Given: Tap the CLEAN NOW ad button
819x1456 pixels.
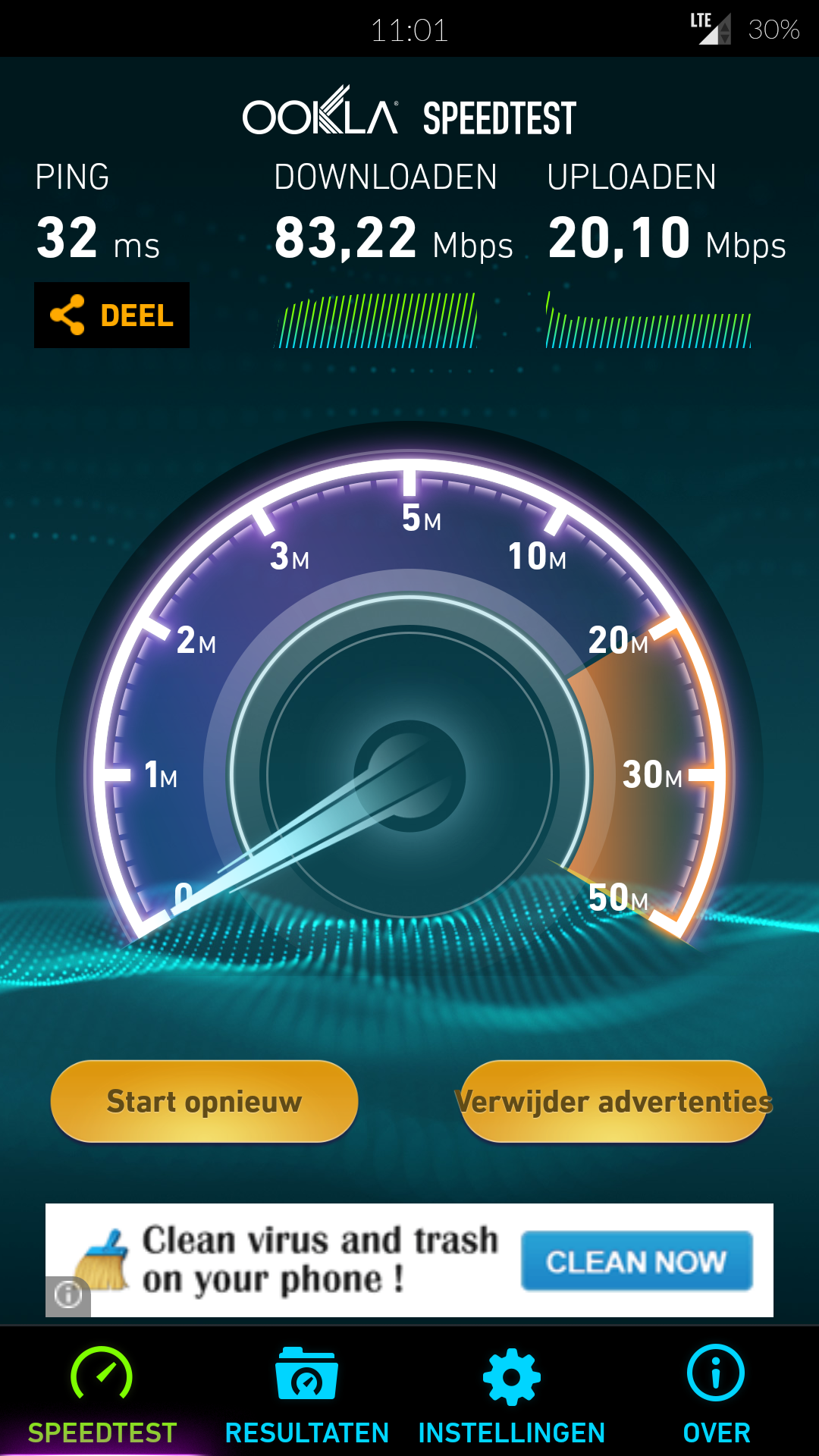Looking at the screenshot, I should (636, 1261).
